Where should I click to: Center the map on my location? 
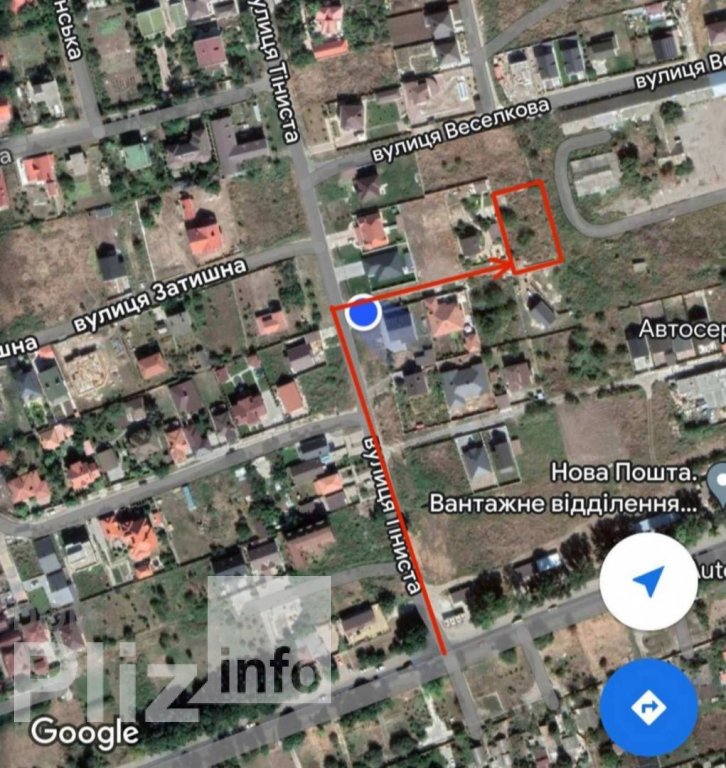click(x=649, y=581)
